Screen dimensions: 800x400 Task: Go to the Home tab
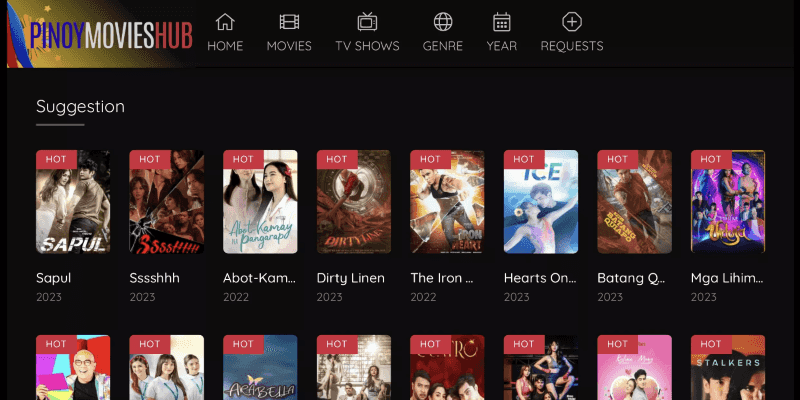pos(225,33)
